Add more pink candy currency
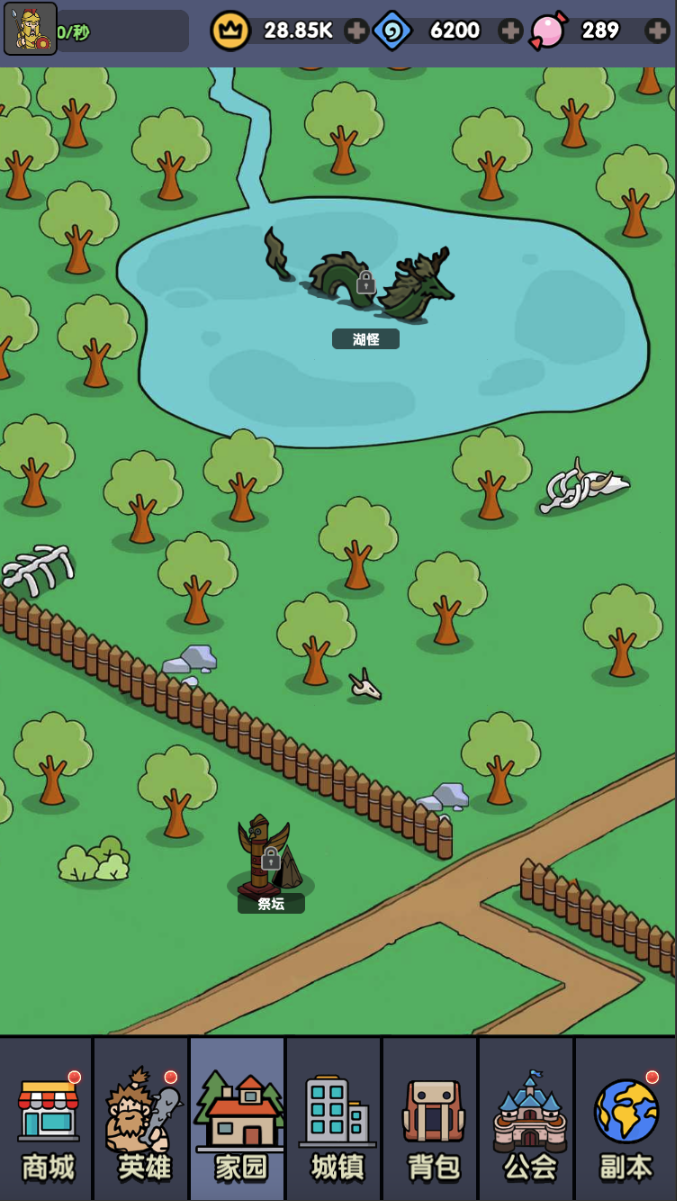Image resolution: width=677 pixels, height=1201 pixels. click(x=657, y=31)
